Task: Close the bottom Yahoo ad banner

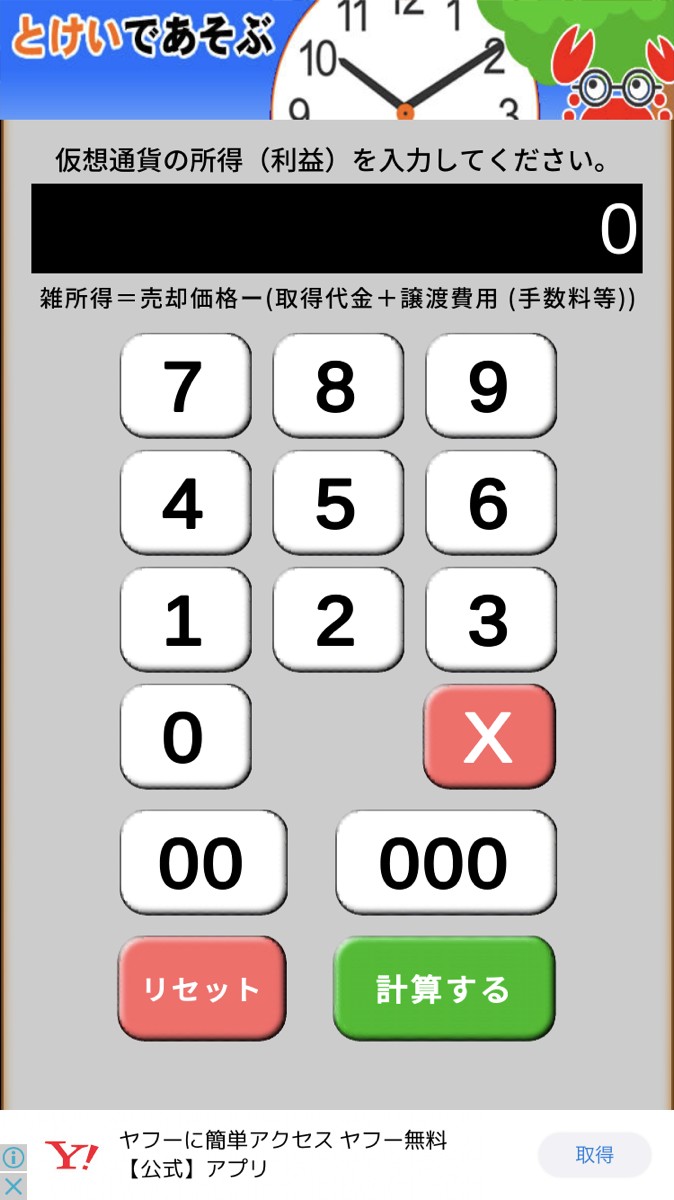Action: (x=13, y=1186)
